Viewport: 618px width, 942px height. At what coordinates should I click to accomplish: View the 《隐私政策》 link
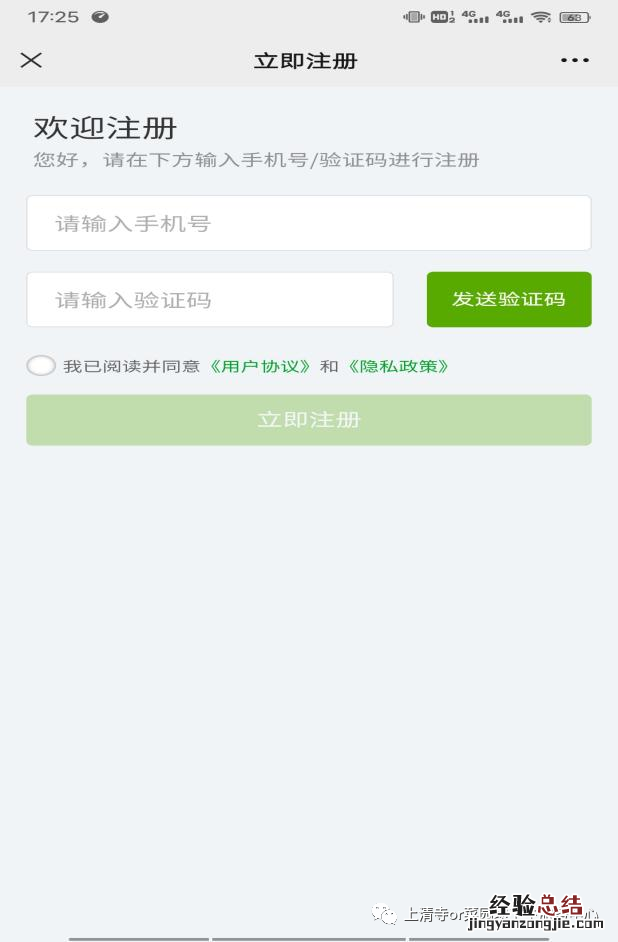[x=398, y=366]
